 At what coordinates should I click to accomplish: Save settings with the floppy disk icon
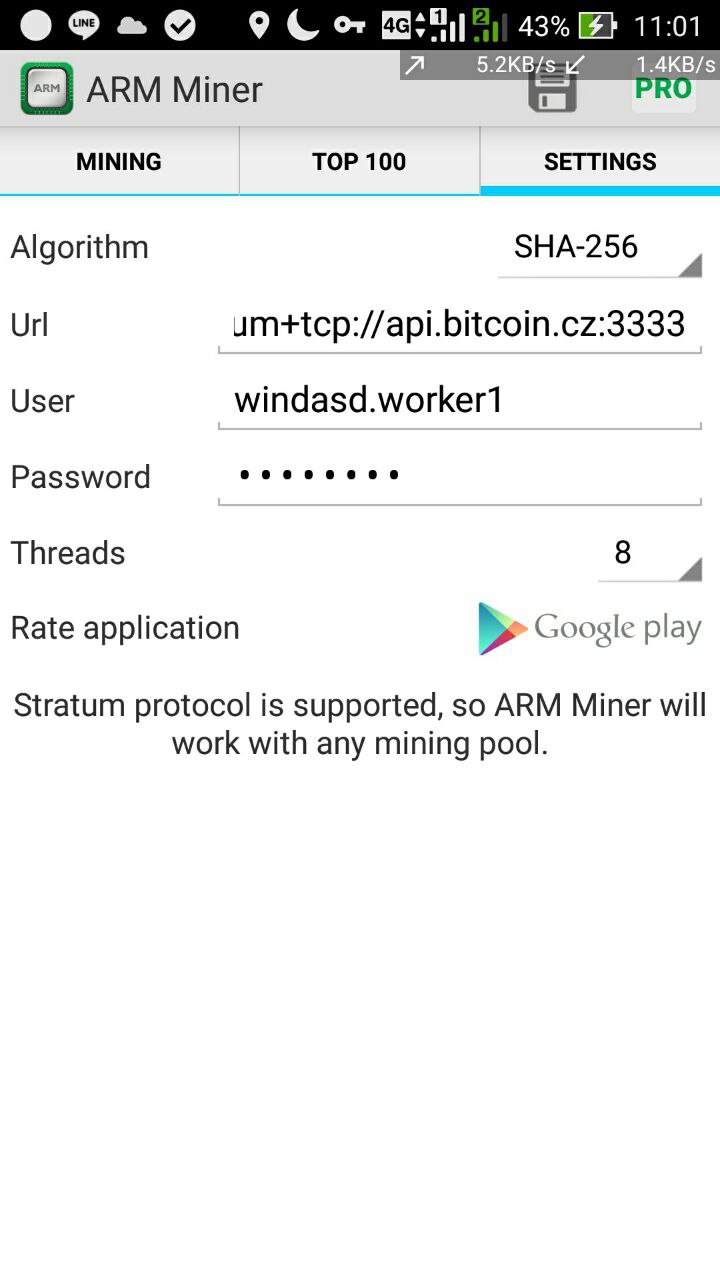[552, 90]
